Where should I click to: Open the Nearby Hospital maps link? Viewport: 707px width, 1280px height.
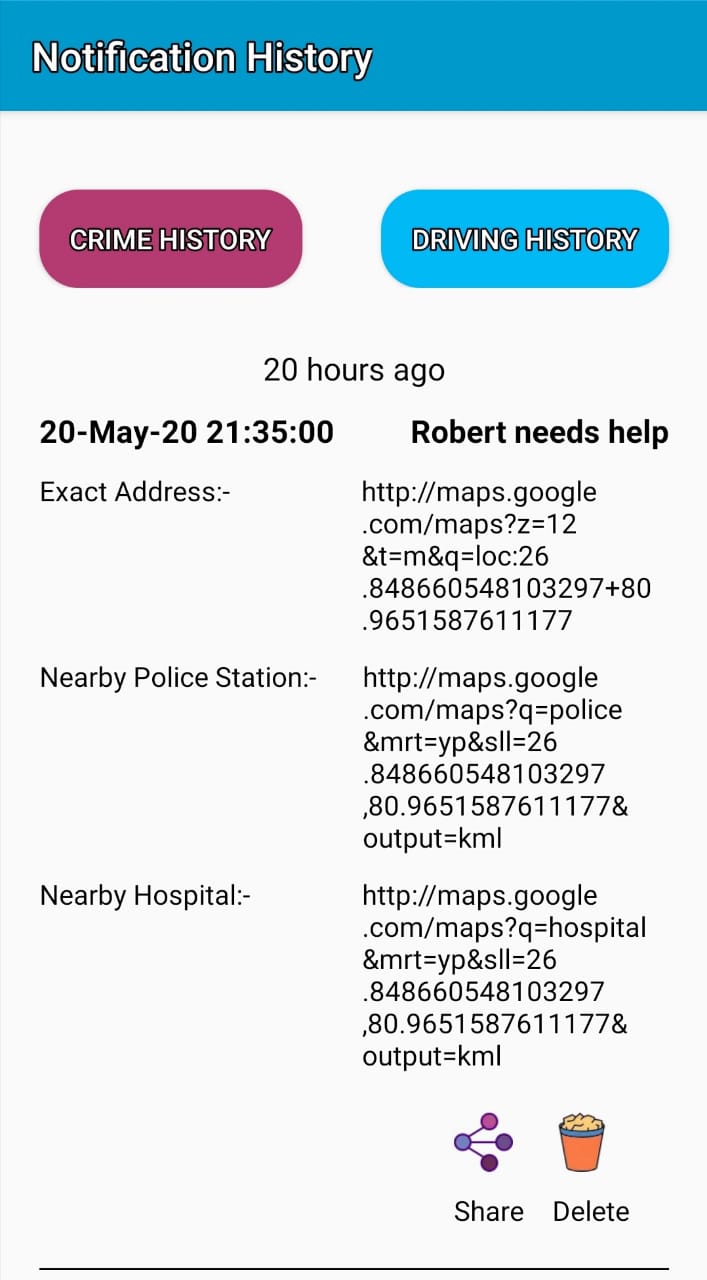[503, 975]
